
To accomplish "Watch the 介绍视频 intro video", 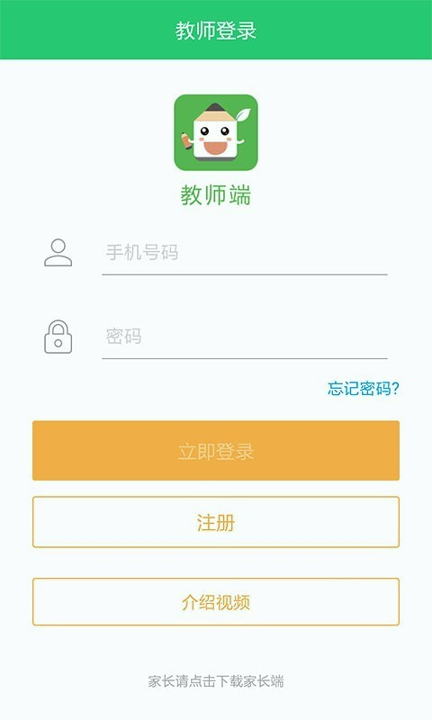I will [216, 602].
